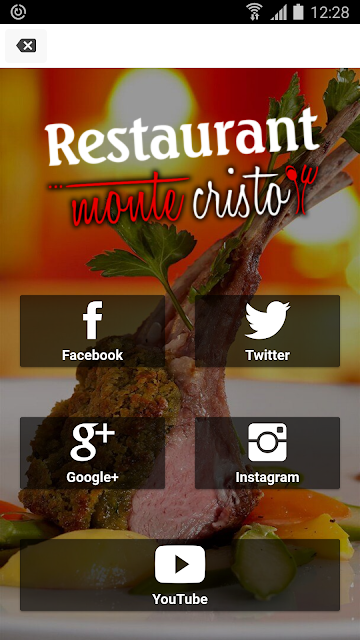Open the Twitter profile
360x640 pixels.
pyautogui.click(x=267, y=331)
